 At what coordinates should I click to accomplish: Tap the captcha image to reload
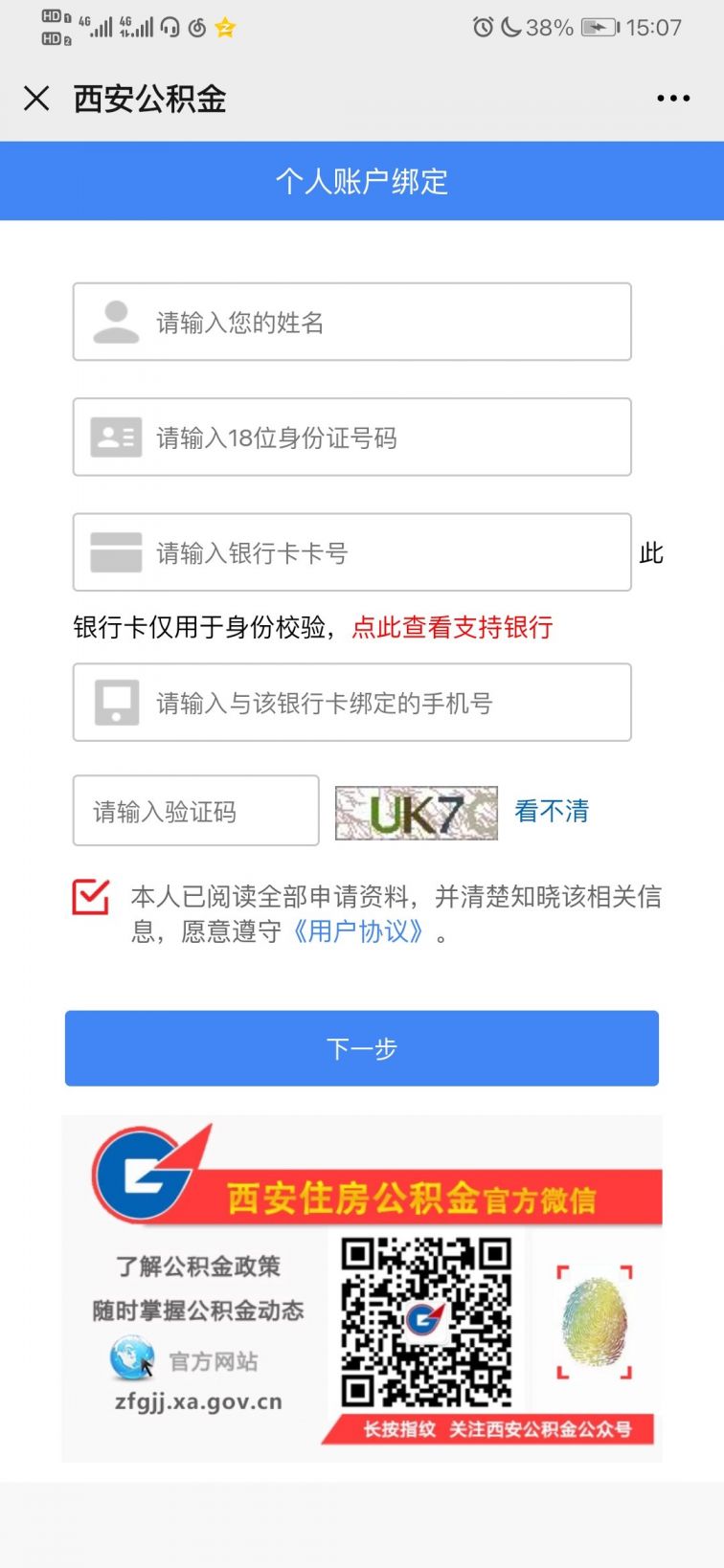click(x=417, y=813)
